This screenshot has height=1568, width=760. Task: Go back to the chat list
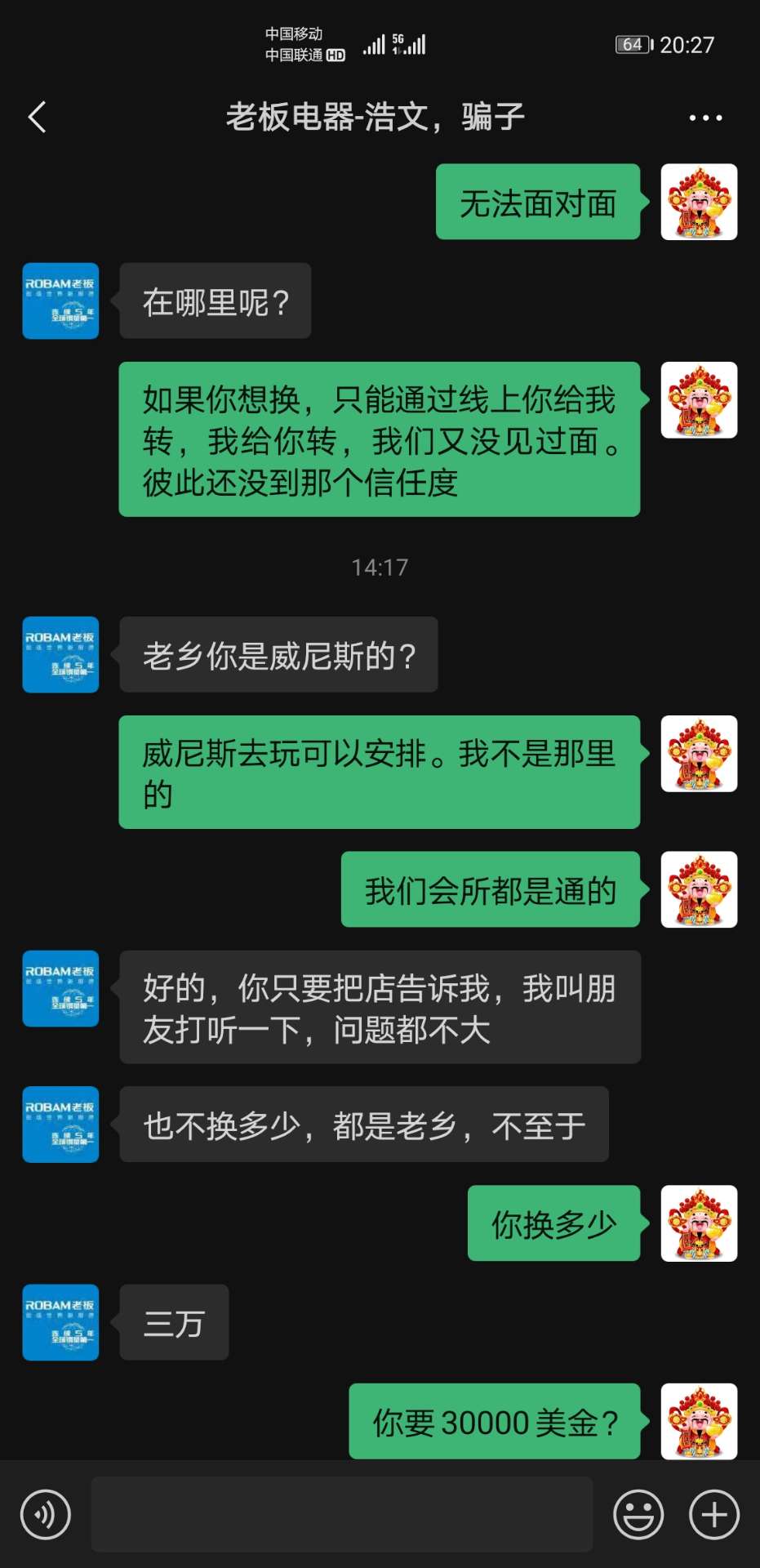(x=37, y=118)
